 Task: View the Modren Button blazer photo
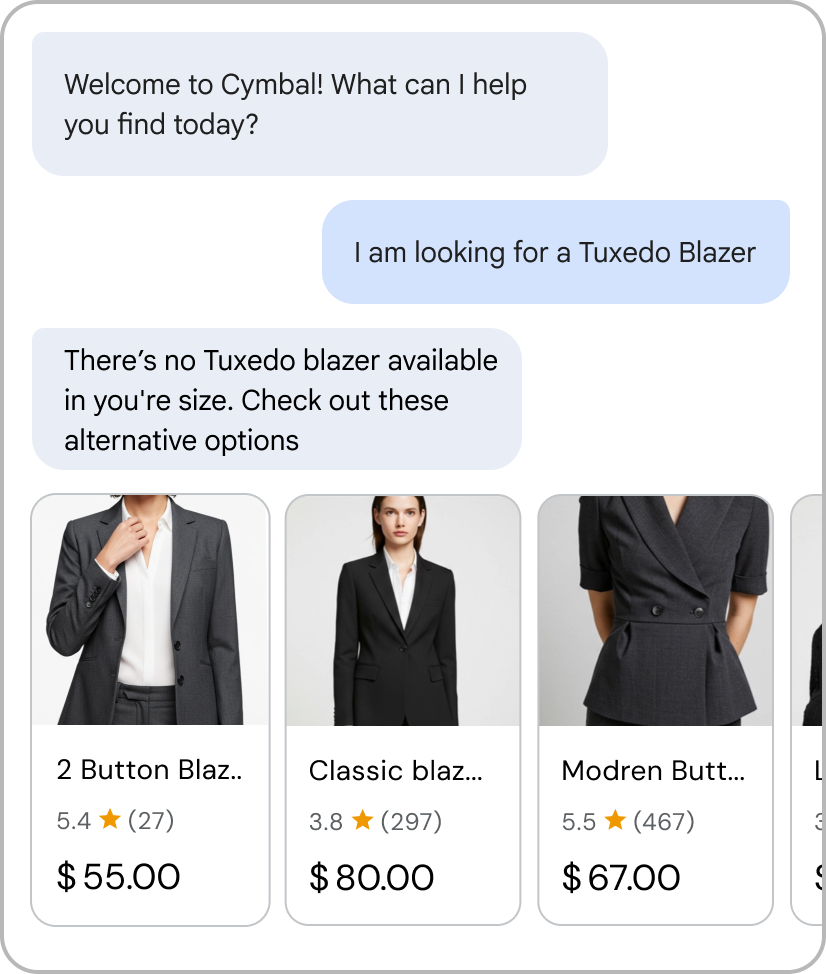[655, 610]
